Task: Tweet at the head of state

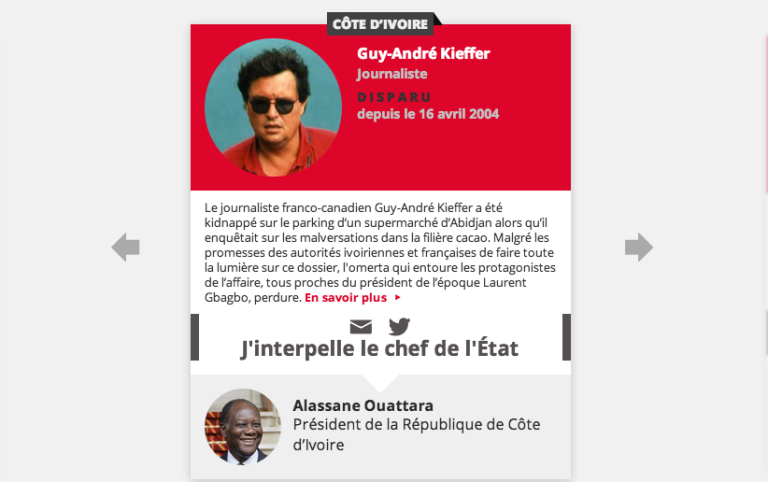Action: (399, 326)
